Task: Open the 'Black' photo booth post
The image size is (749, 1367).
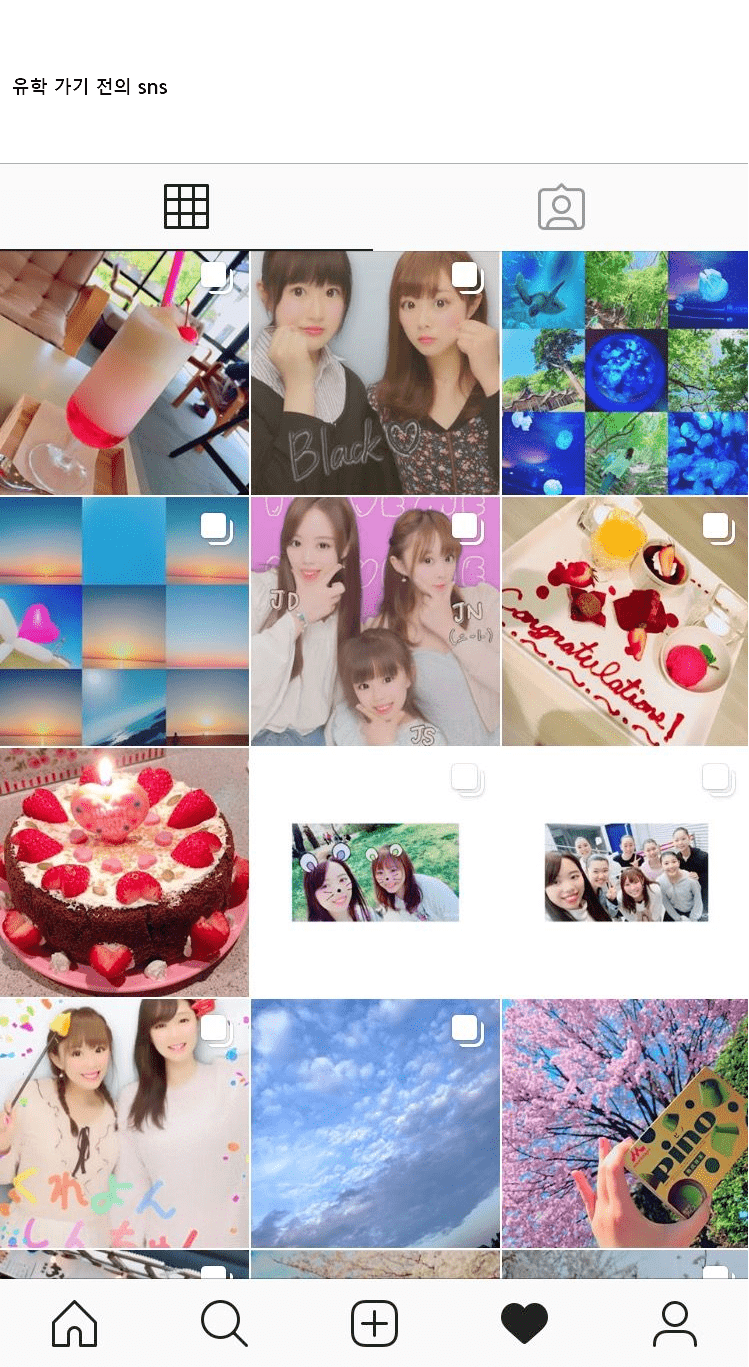Action: click(x=375, y=373)
